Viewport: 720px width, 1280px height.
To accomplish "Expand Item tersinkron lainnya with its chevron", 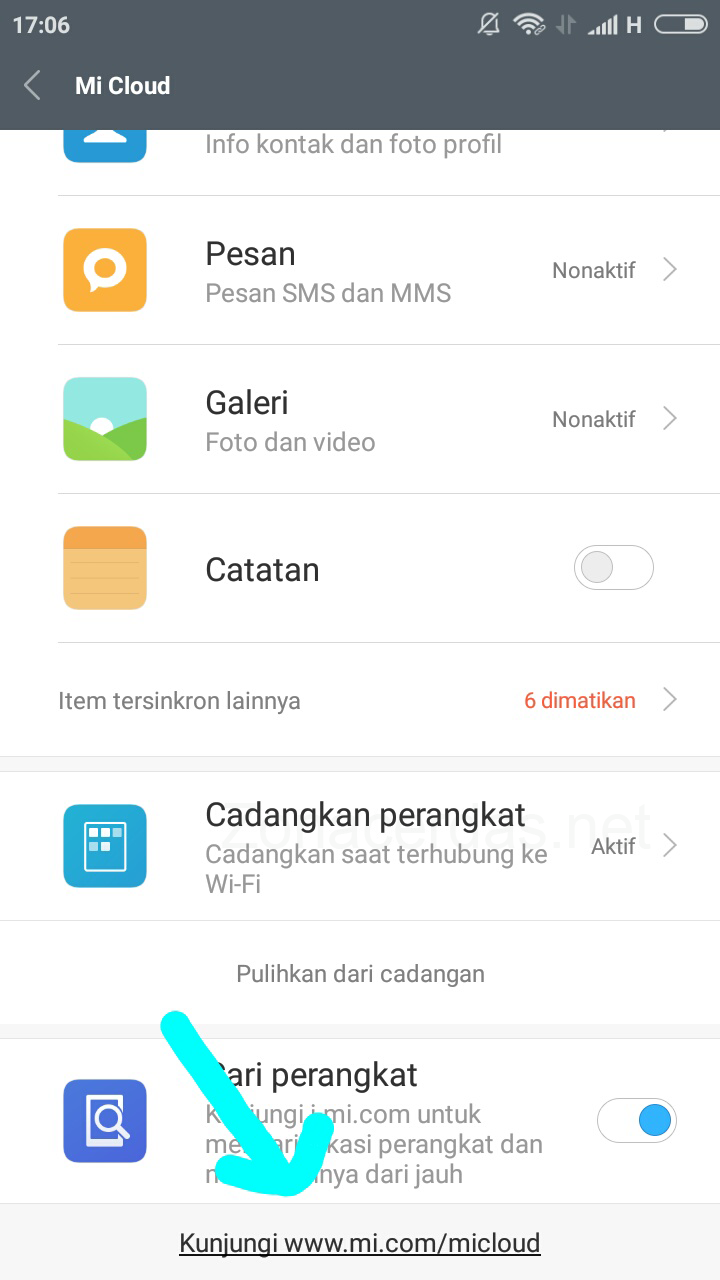I will 669,700.
